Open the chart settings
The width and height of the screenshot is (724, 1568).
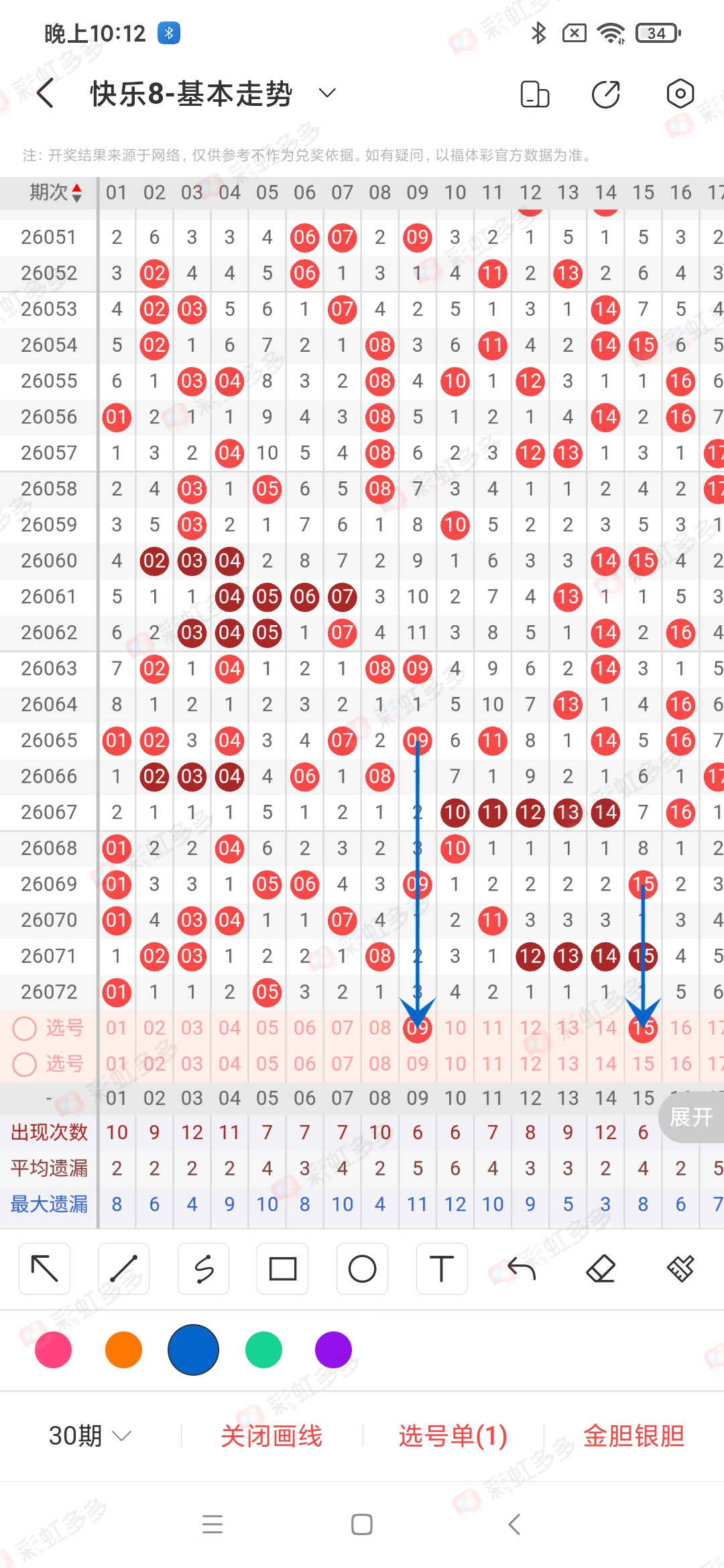tap(680, 94)
